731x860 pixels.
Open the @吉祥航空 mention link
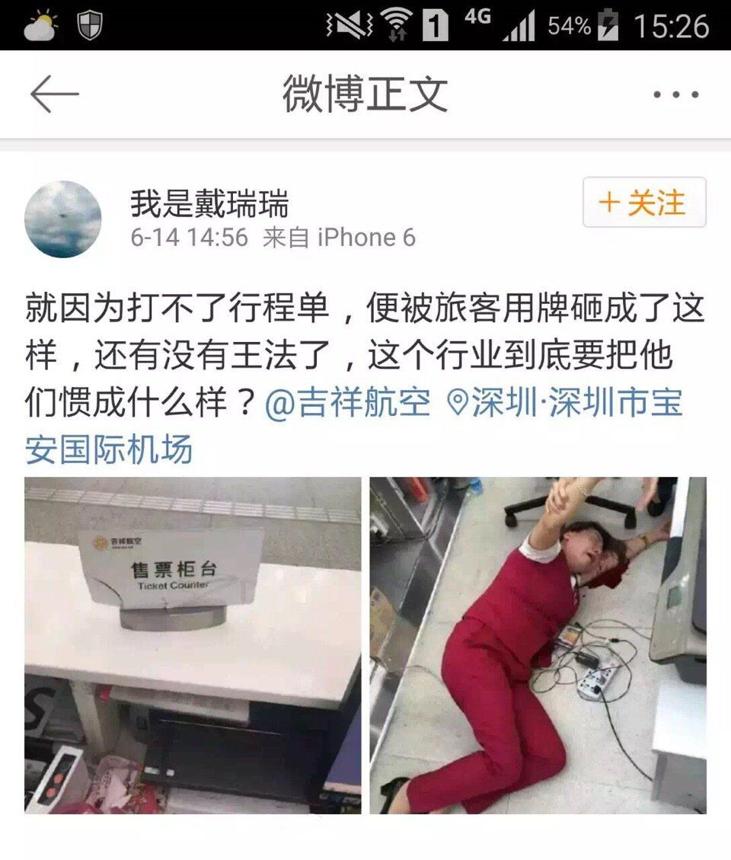347,403
